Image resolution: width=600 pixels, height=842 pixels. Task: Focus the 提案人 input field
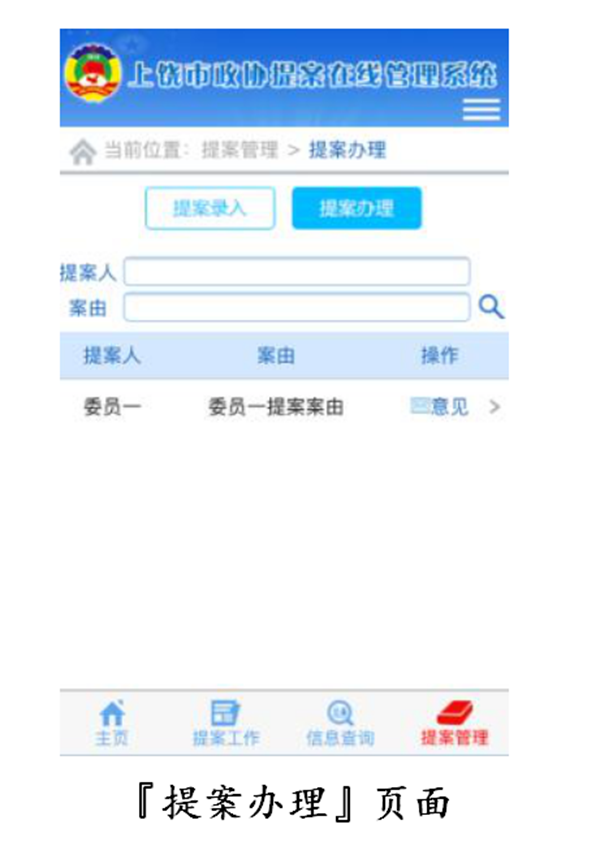pyautogui.click(x=296, y=272)
